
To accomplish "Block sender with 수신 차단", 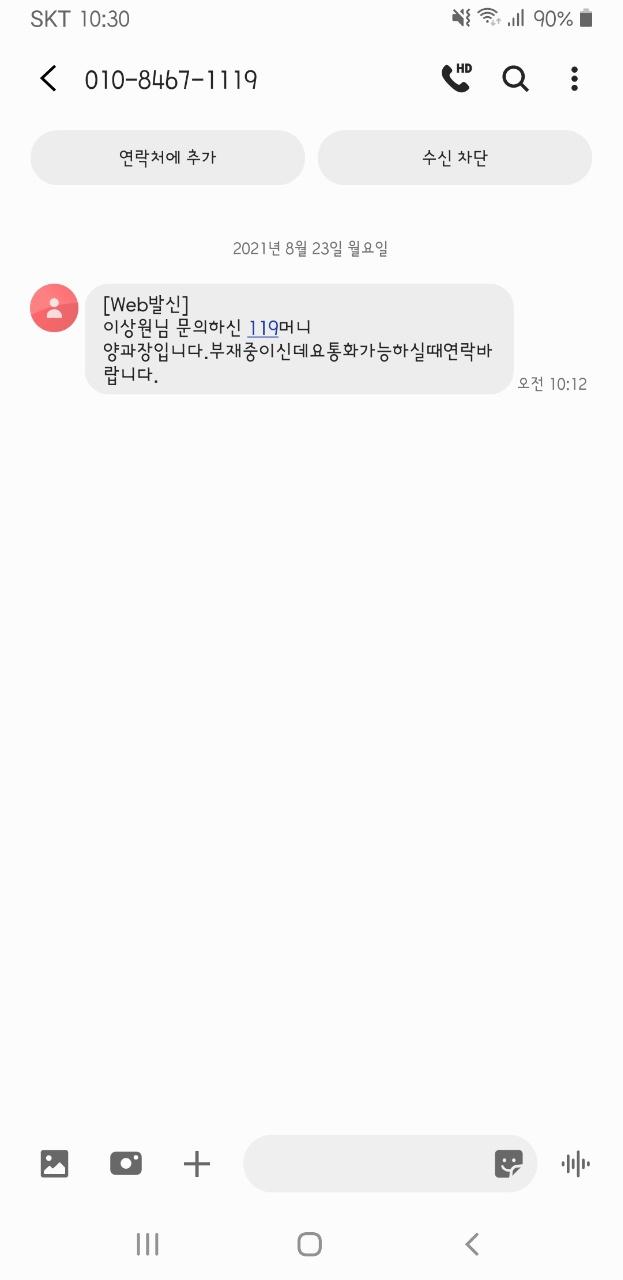I will tap(454, 158).
